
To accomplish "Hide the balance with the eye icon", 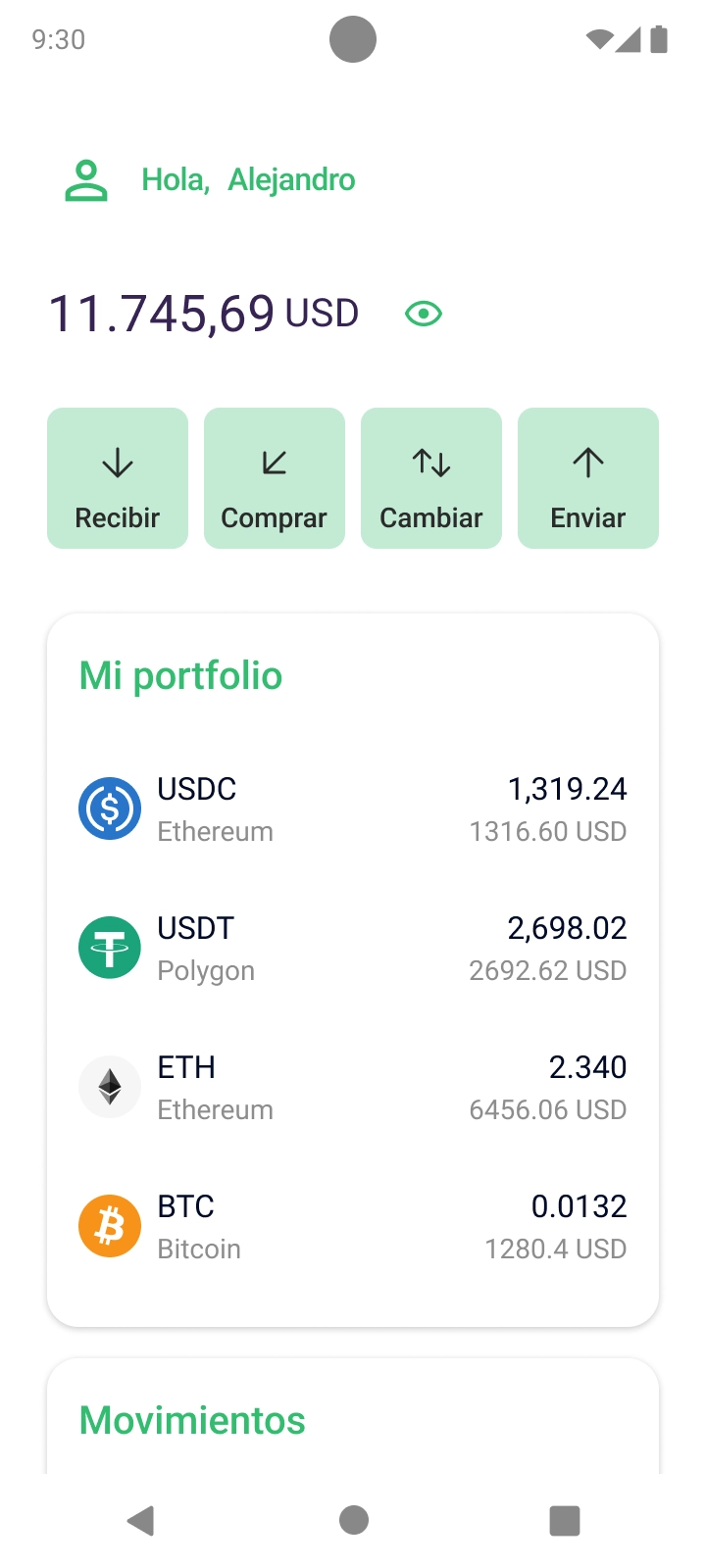I will (x=424, y=314).
